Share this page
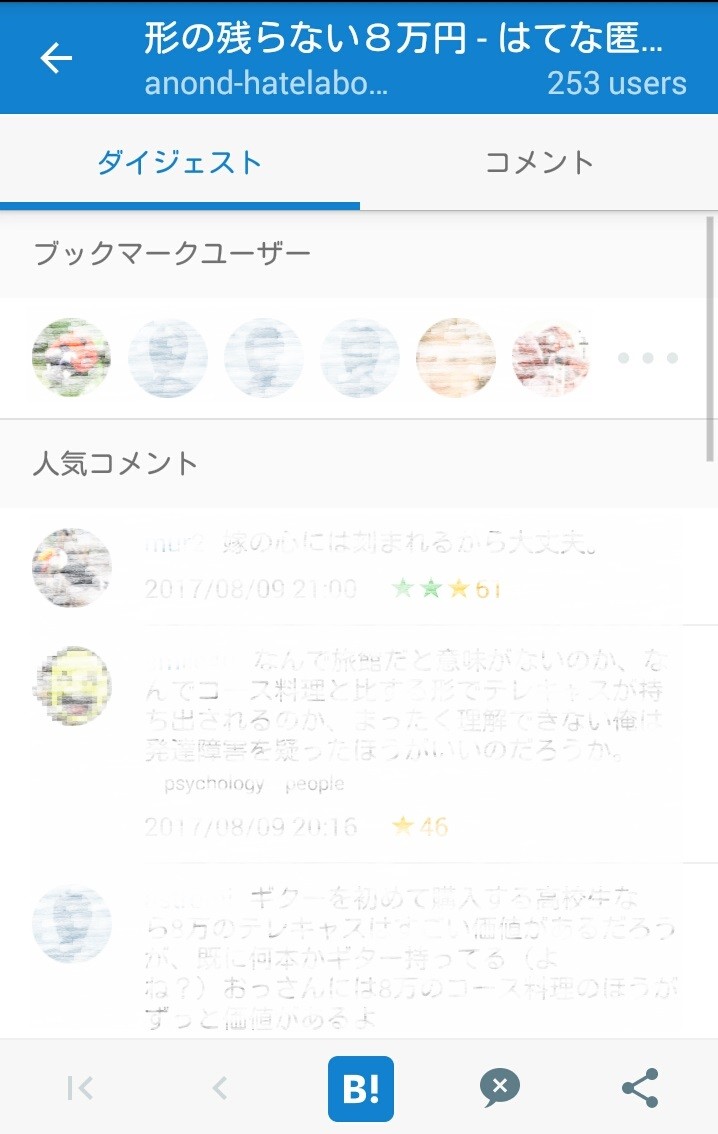 [640, 1088]
